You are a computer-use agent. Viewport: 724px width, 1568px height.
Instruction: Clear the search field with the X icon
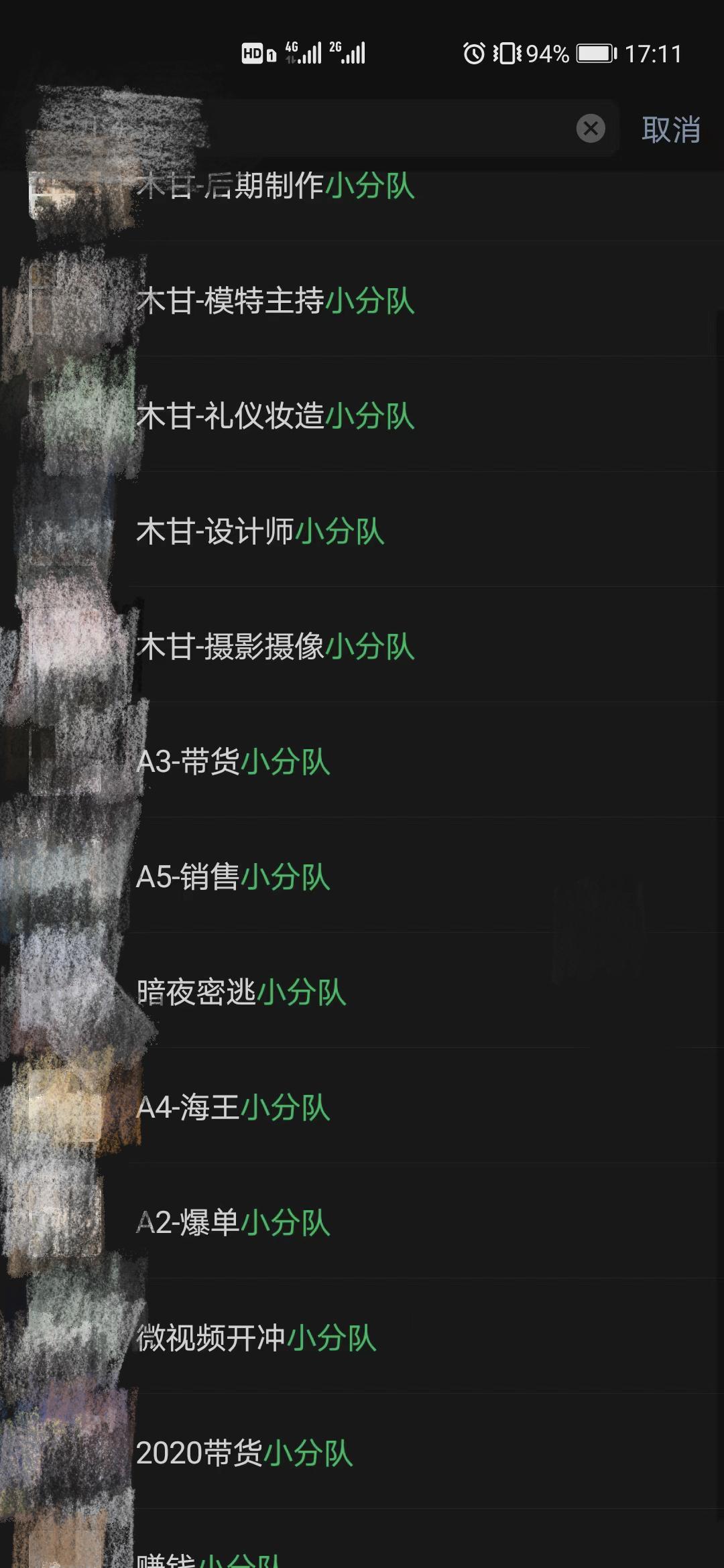pos(590,129)
